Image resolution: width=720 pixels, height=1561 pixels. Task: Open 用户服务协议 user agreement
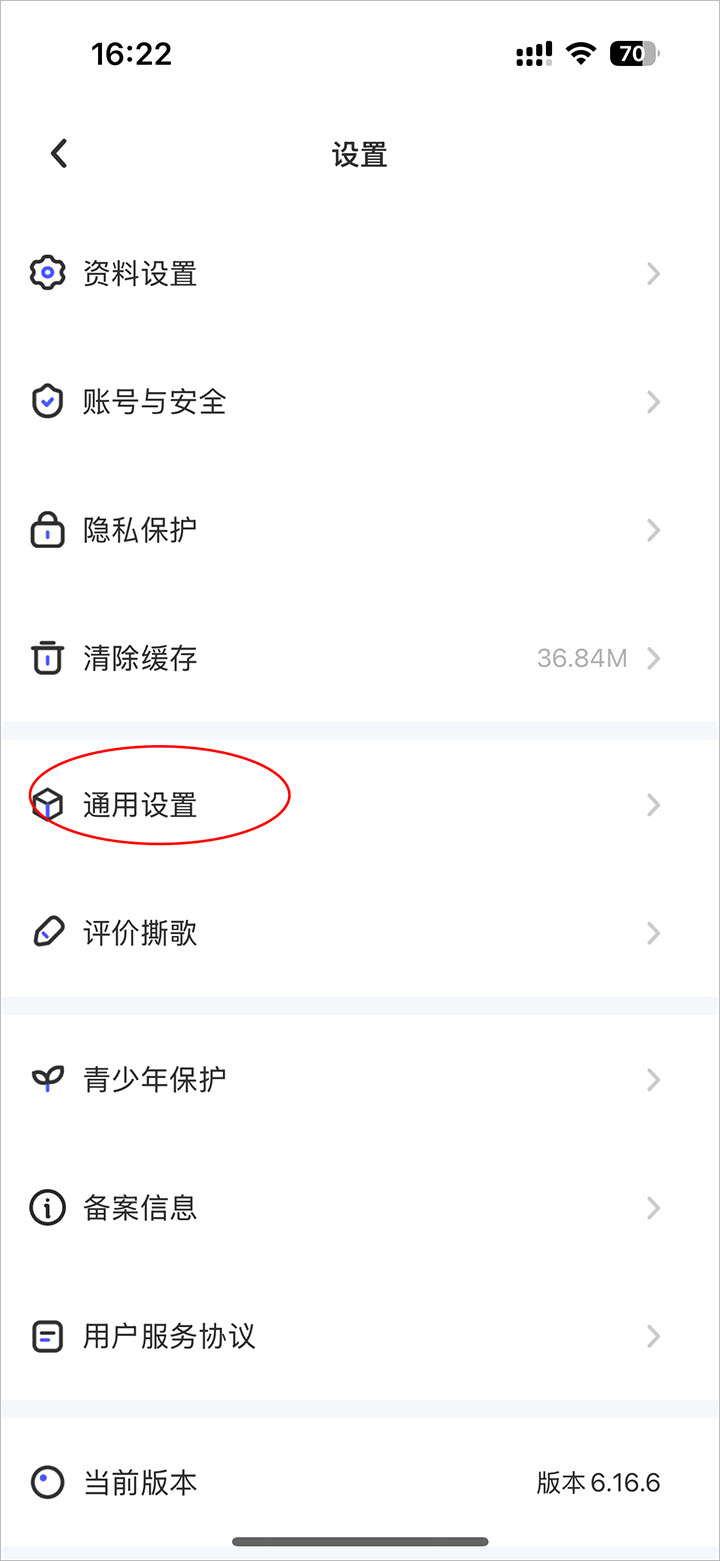click(168, 1336)
